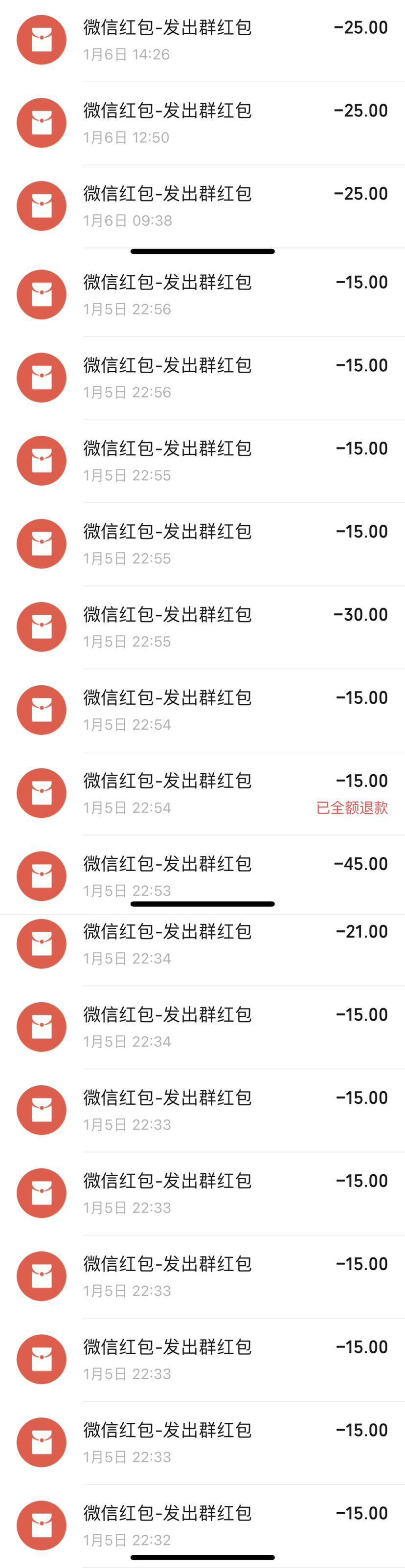
Task: Open the -45.00 record at 1月5日 22:53
Action: click(202, 875)
